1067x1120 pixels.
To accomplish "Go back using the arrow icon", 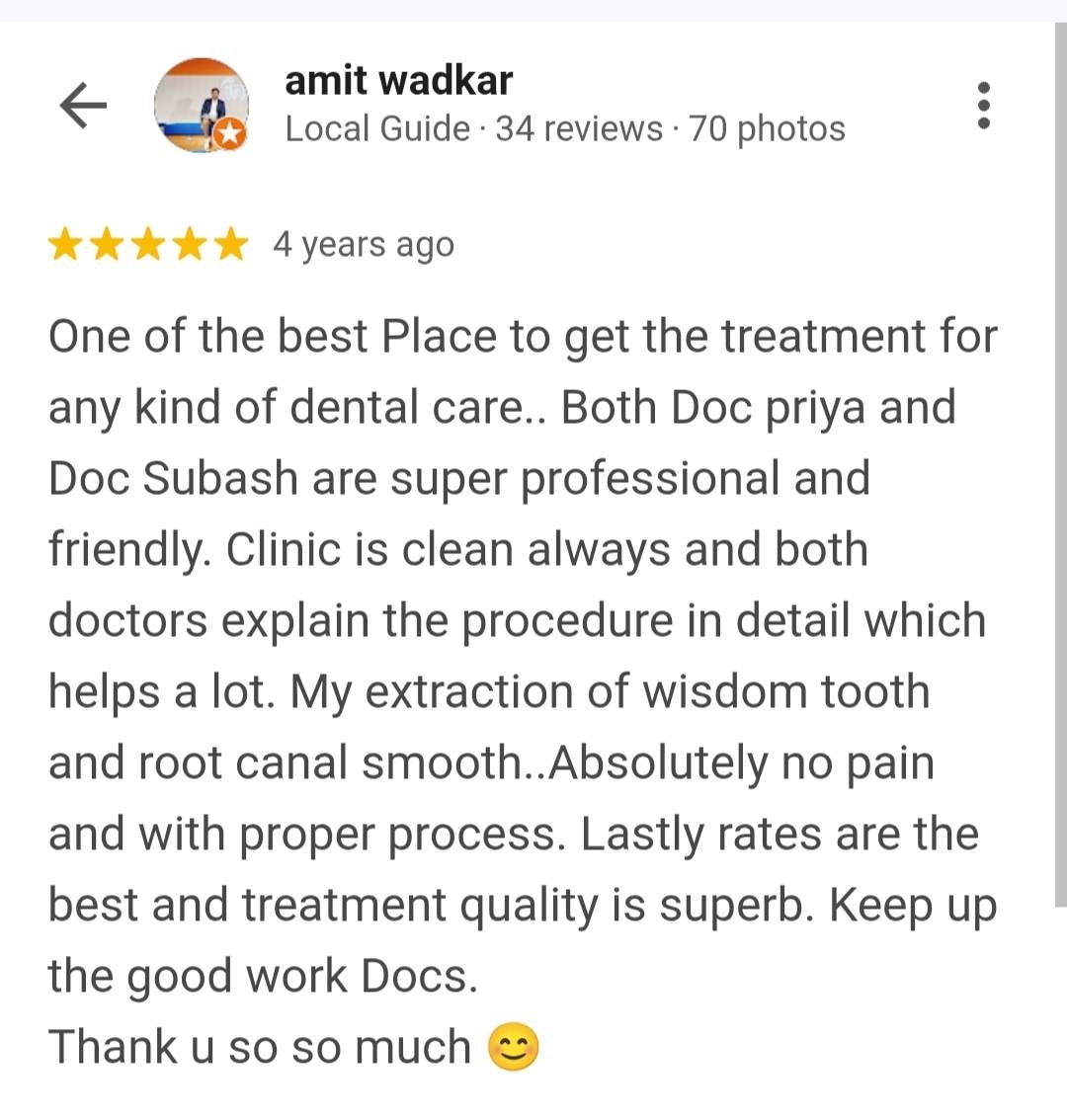I will tap(83, 106).
